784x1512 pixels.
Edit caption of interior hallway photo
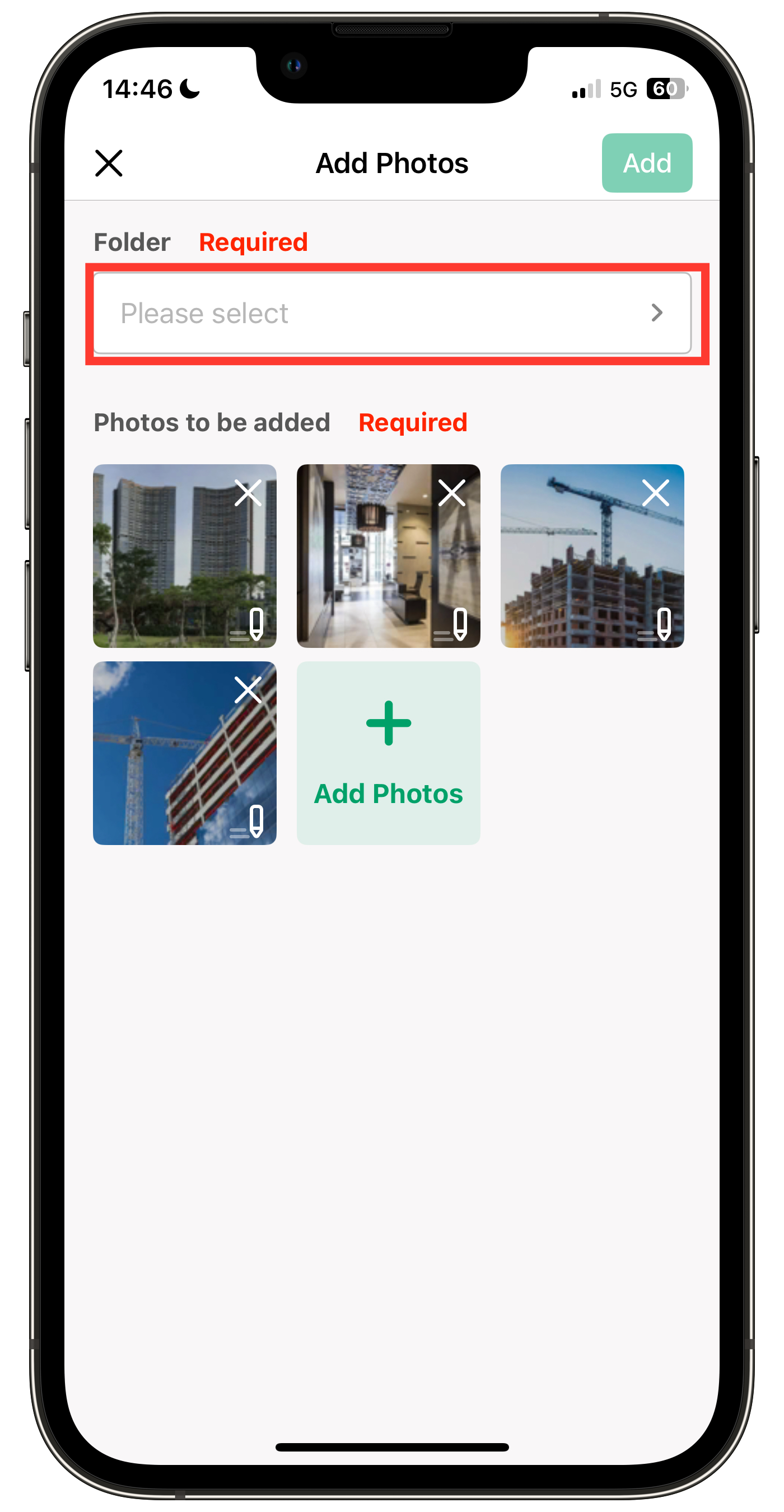point(452,624)
